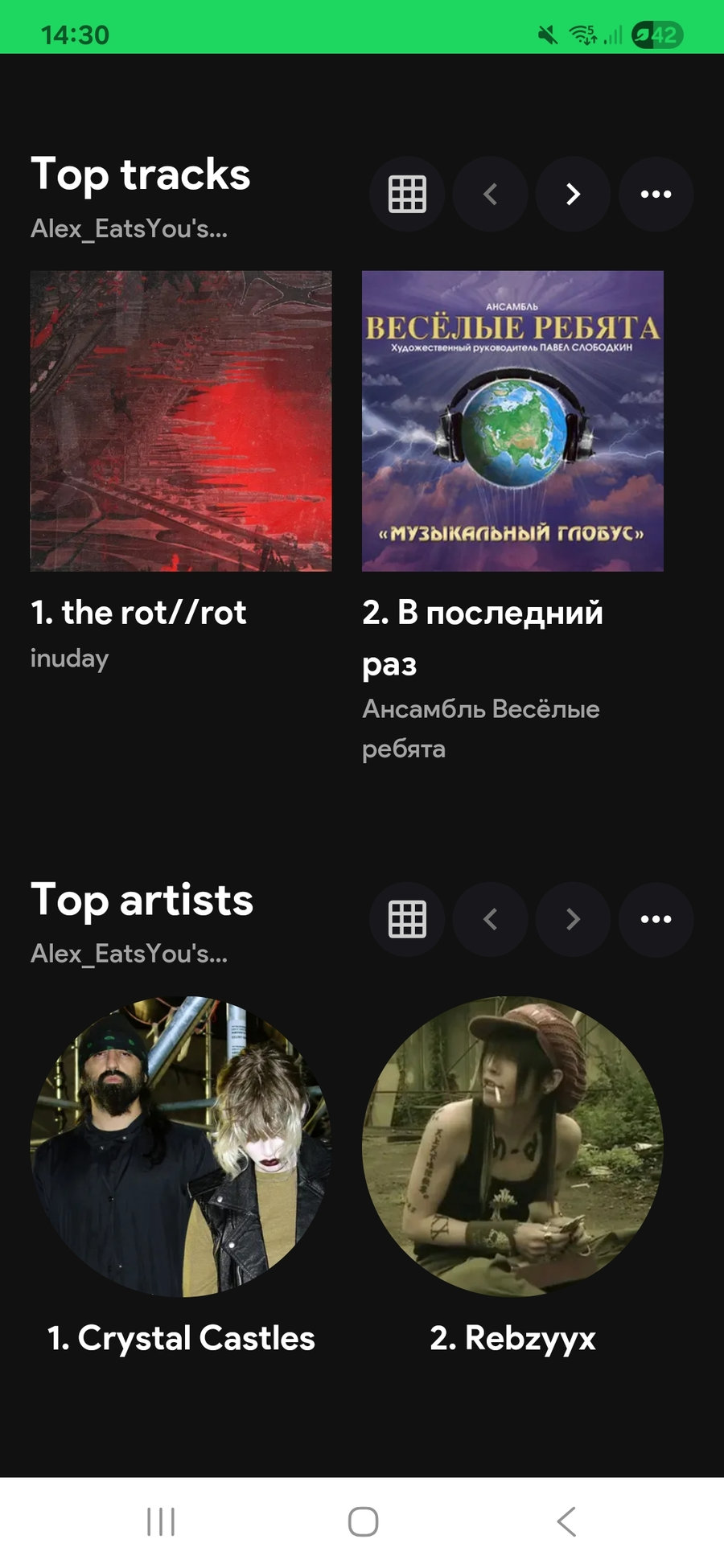The height and width of the screenshot is (1568, 724).
Task: Switch Top tracks to grid view
Action: coord(407,194)
